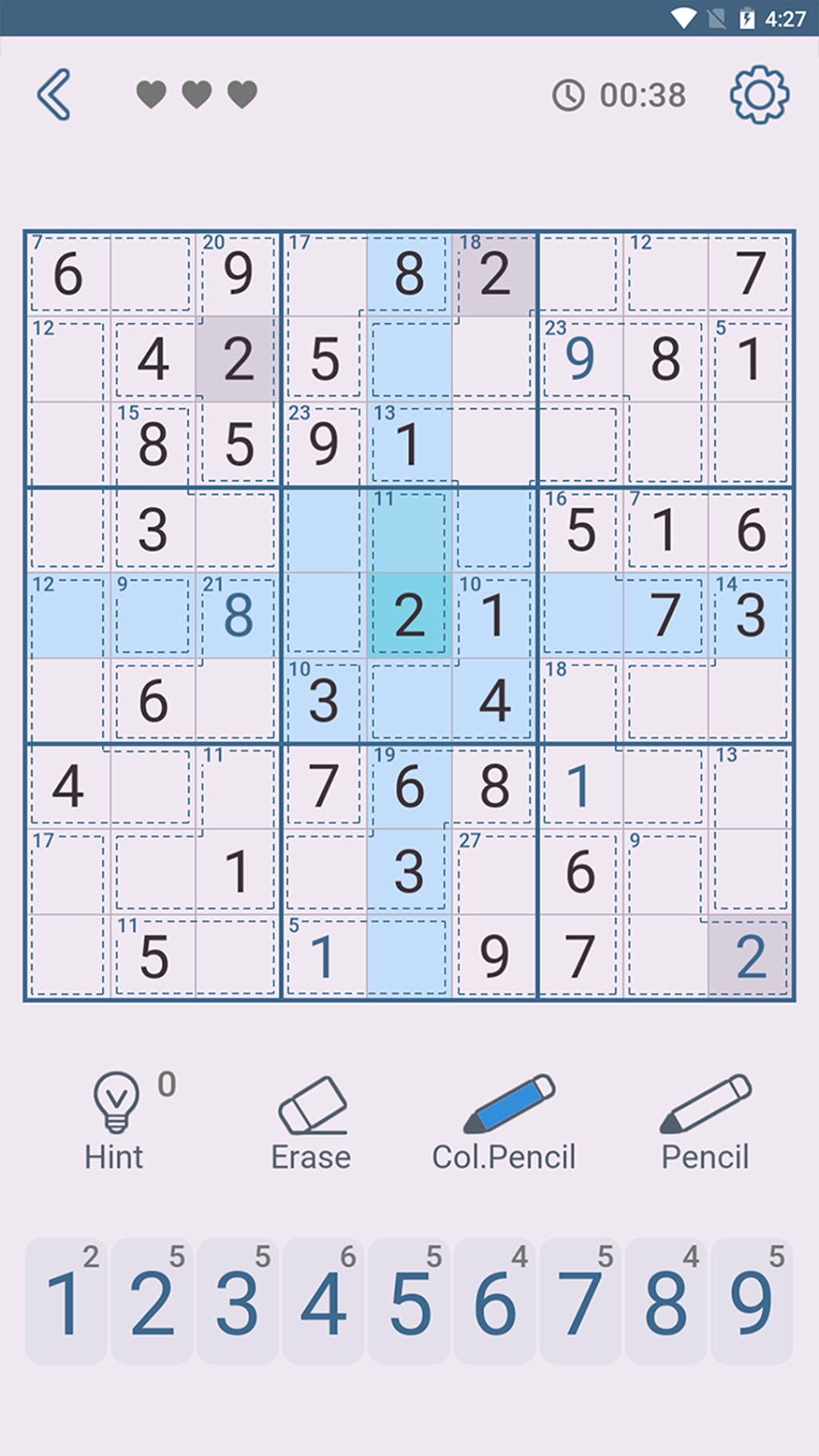This screenshot has width=819, height=1456.
Task: Enter number 3 from the number pad
Action: pyautogui.click(x=238, y=1301)
